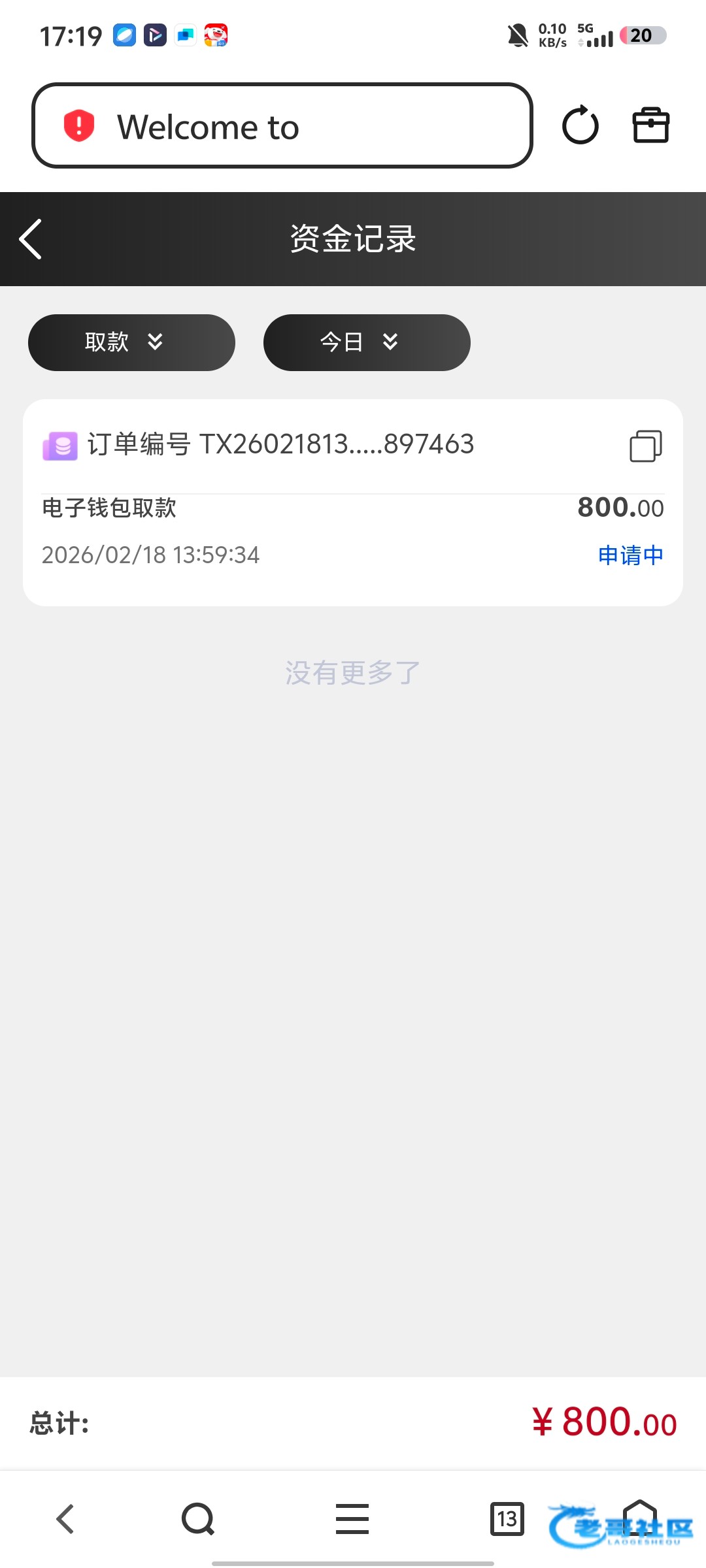Open the browser toolbox icon
The width and height of the screenshot is (706, 1568).
point(650,125)
